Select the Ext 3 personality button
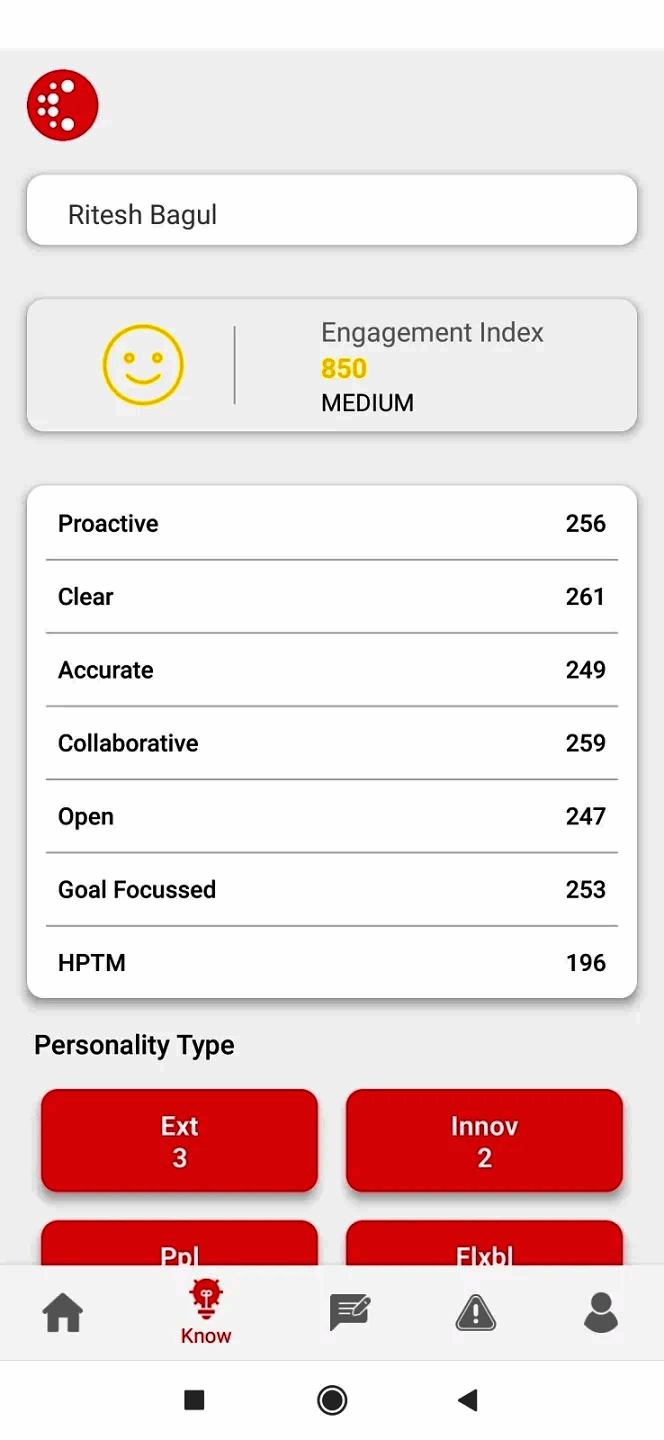 point(179,1141)
